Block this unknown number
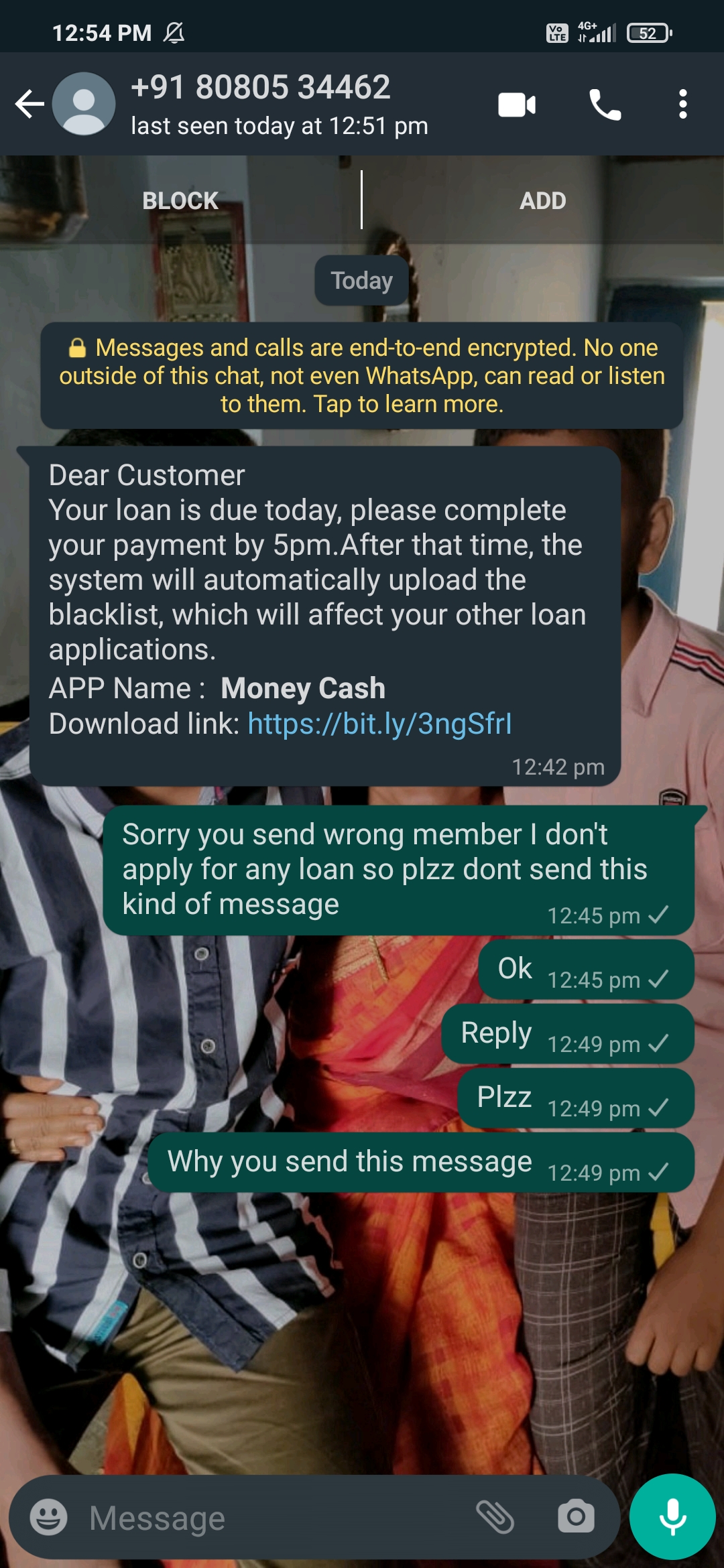 [x=180, y=200]
